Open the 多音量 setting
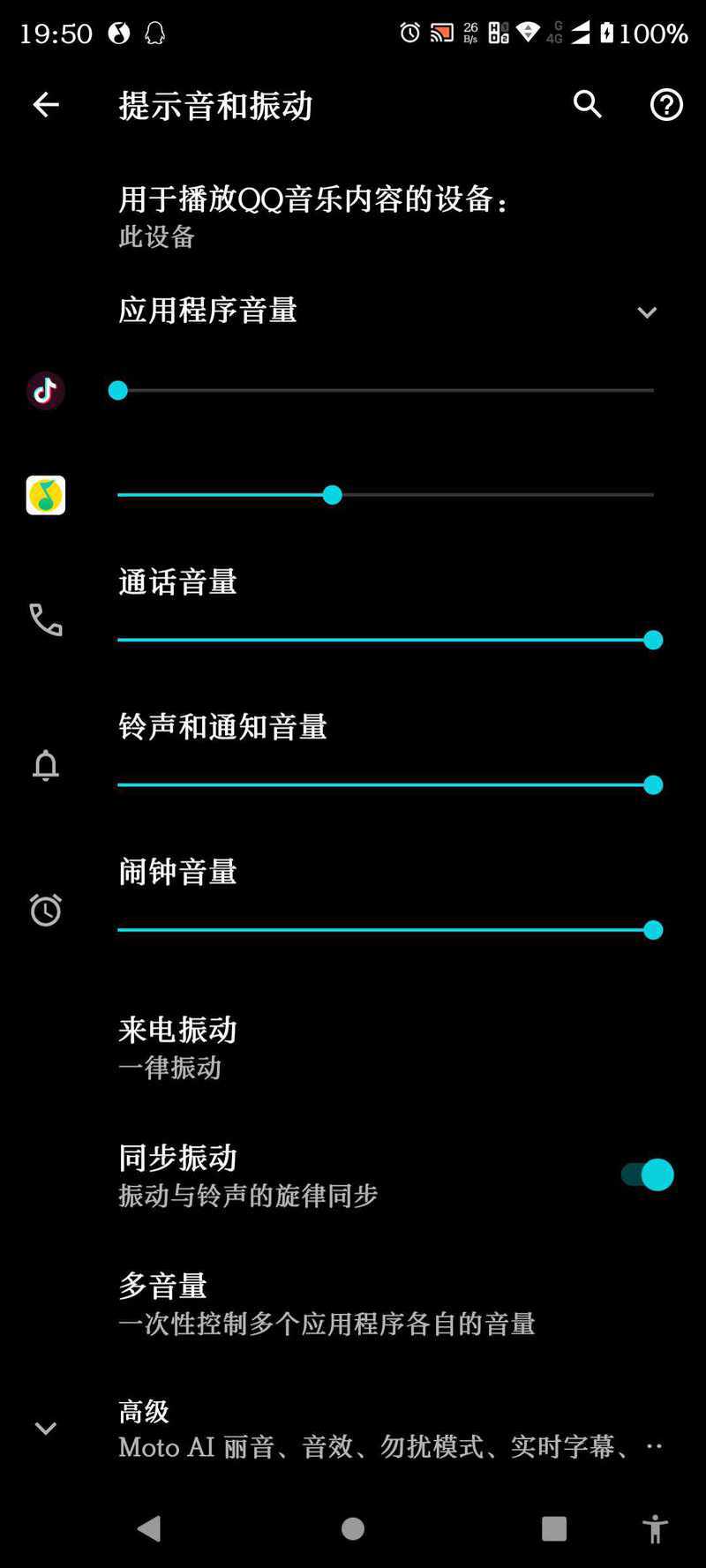706x1568 pixels. coord(353,1303)
